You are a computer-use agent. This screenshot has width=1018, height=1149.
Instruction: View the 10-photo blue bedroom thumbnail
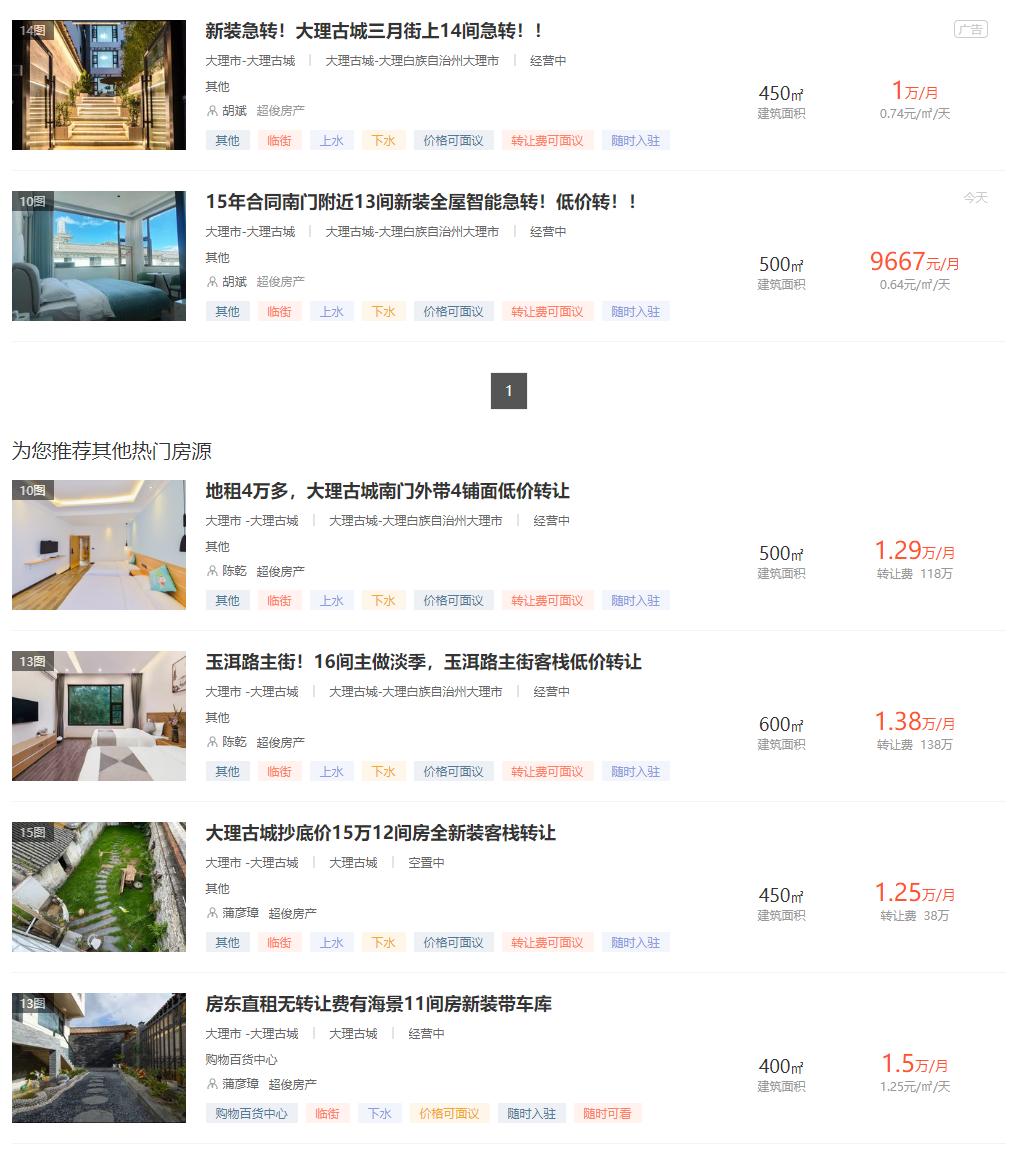99,256
